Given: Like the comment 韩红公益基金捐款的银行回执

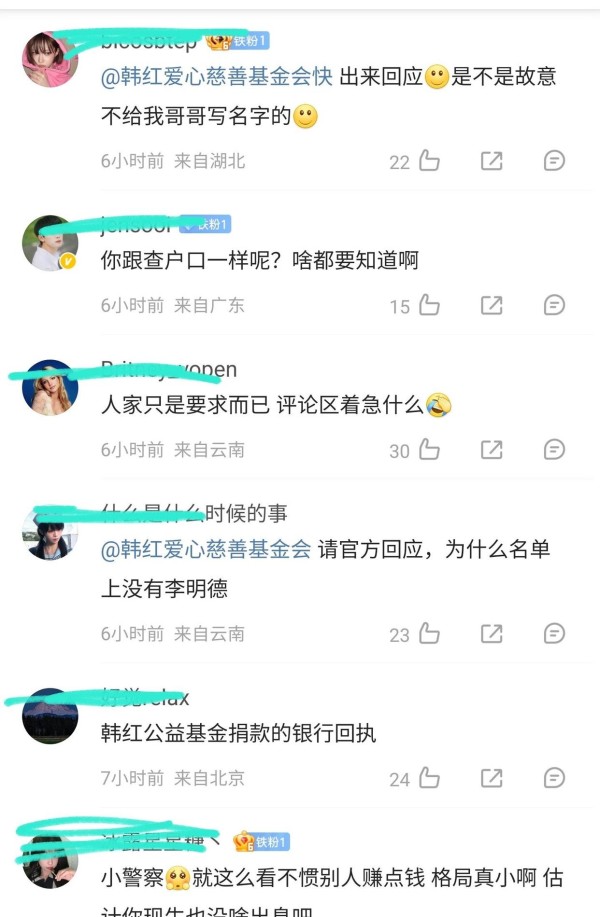Looking at the screenshot, I should [429, 778].
